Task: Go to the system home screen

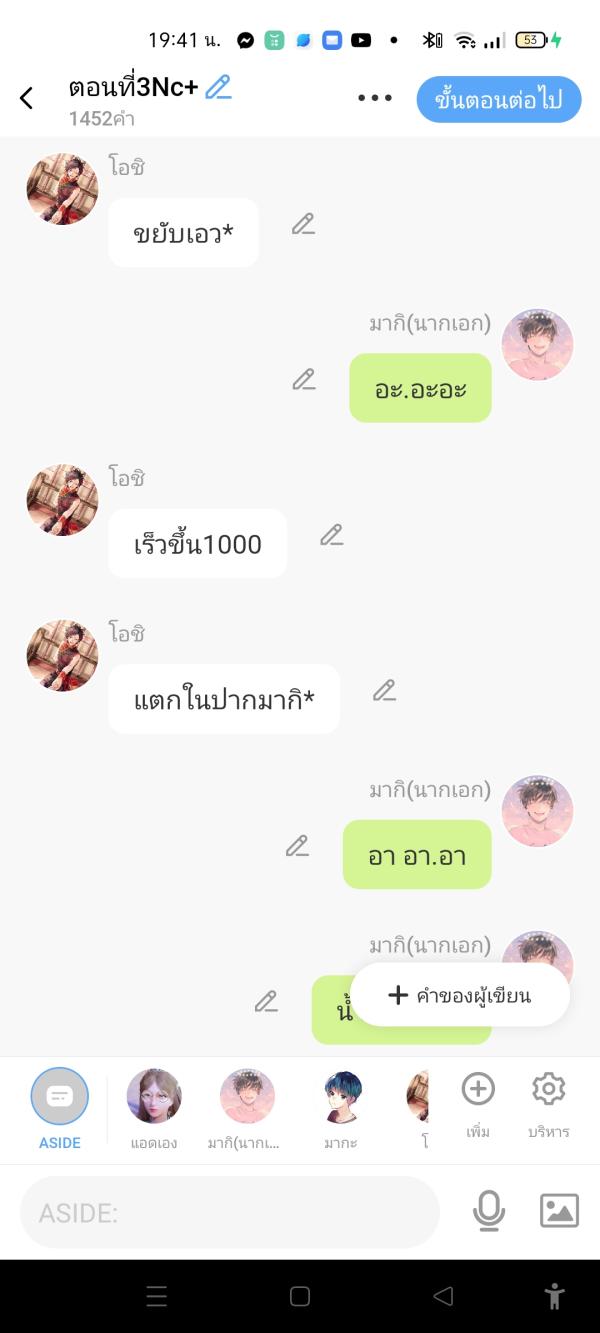Action: [299, 1297]
